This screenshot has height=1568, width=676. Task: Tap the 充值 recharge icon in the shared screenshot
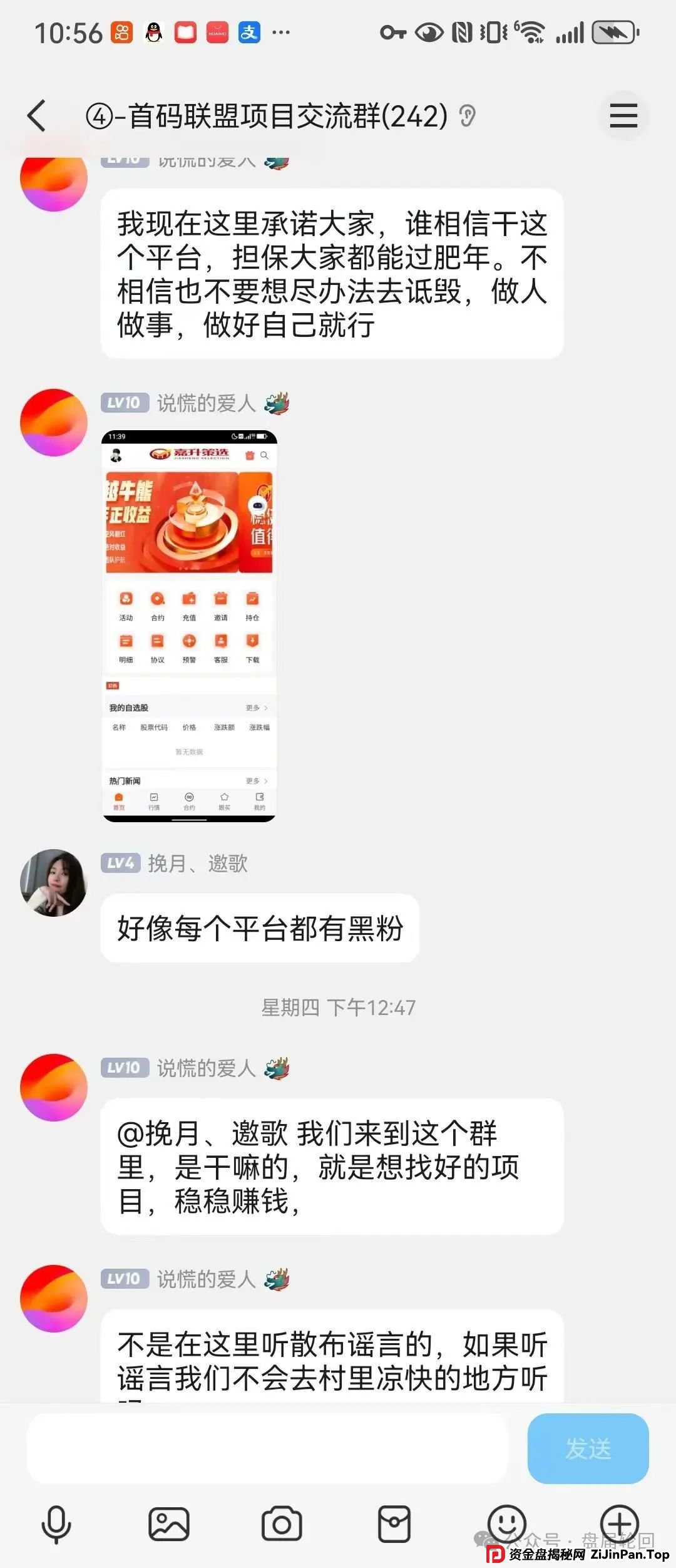[189, 600]
